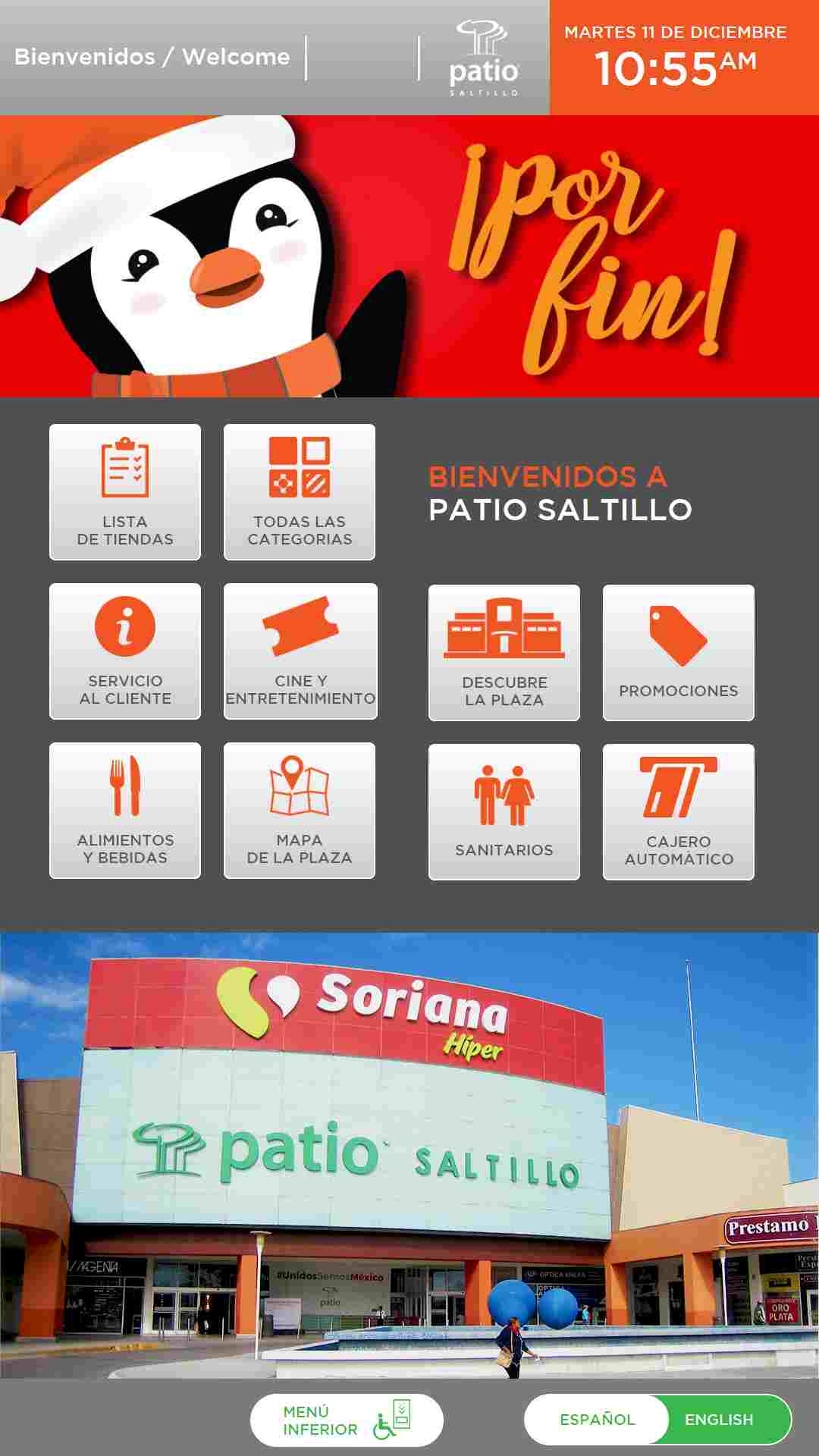The width and height of the screenshot is (819, 1456).
Task: Tap Descubre la Plaza tile
Action: click(504, 653)
